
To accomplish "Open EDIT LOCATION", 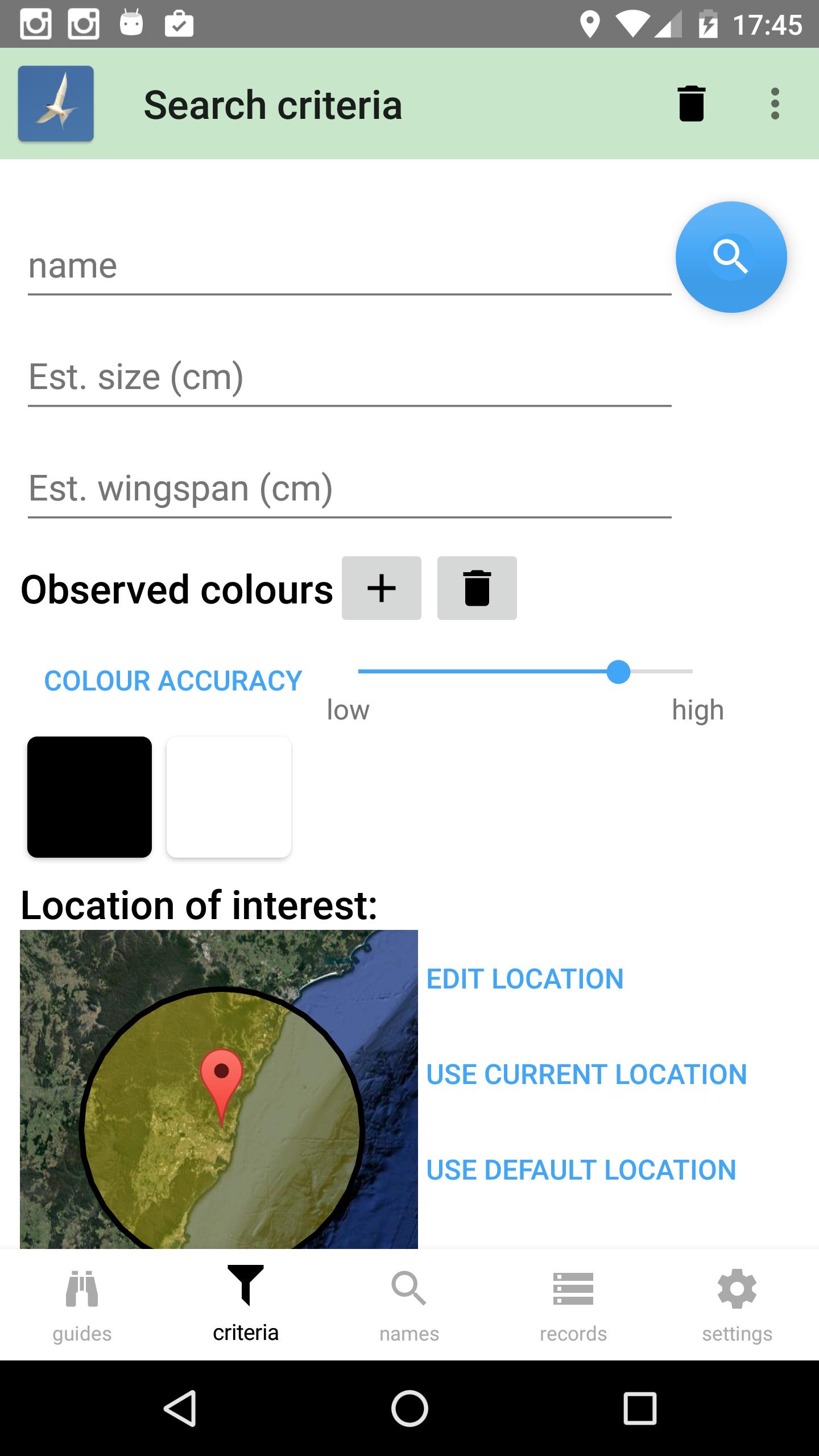I will (526, 979).
